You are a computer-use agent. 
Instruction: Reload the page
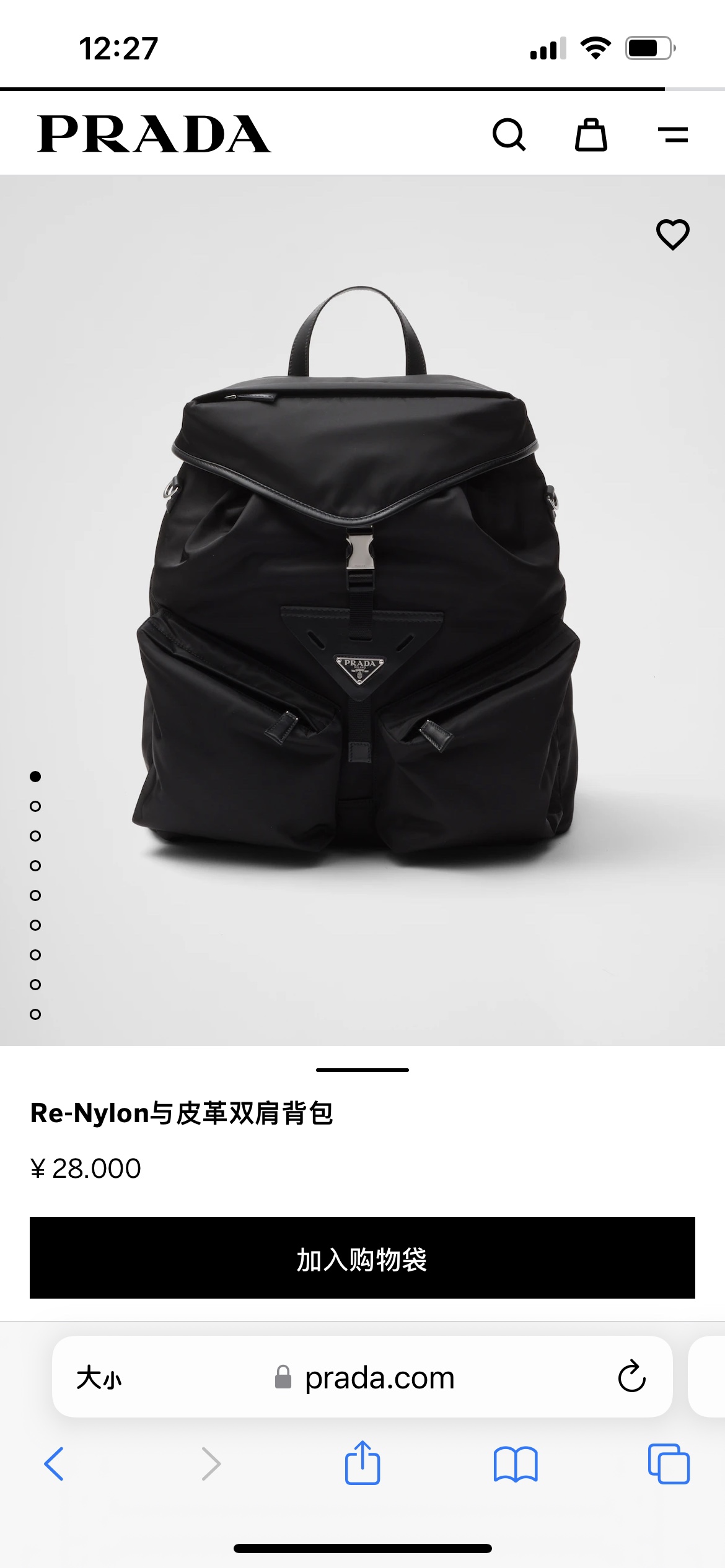(x=631, y=1377)
